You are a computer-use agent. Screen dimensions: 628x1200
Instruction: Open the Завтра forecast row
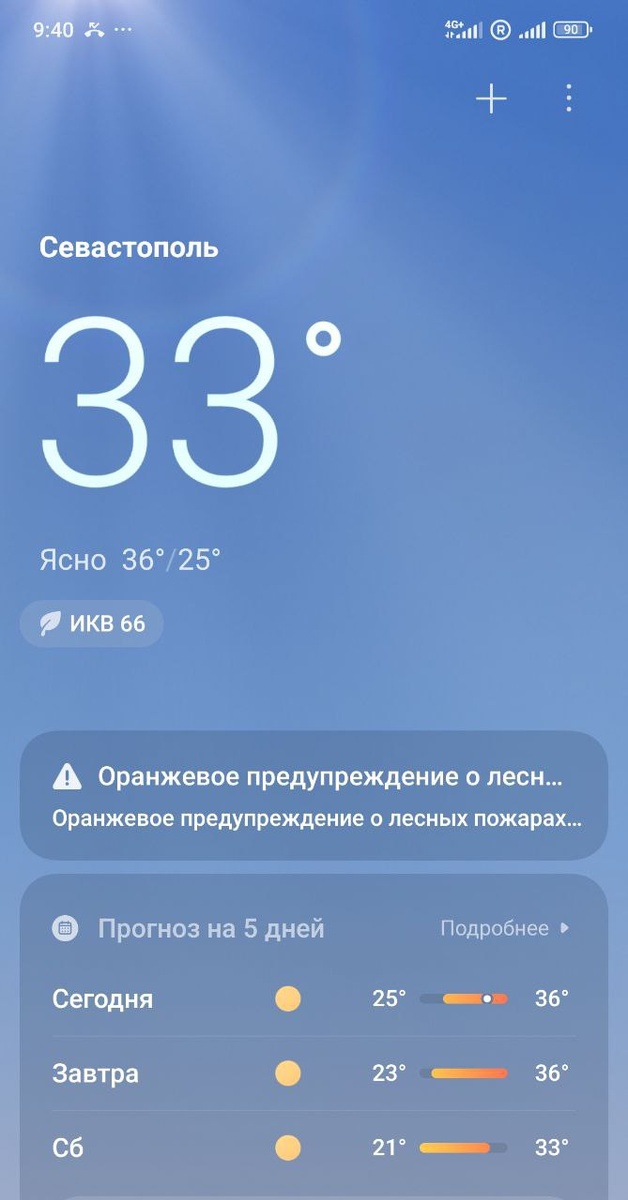click(314, 1073)
